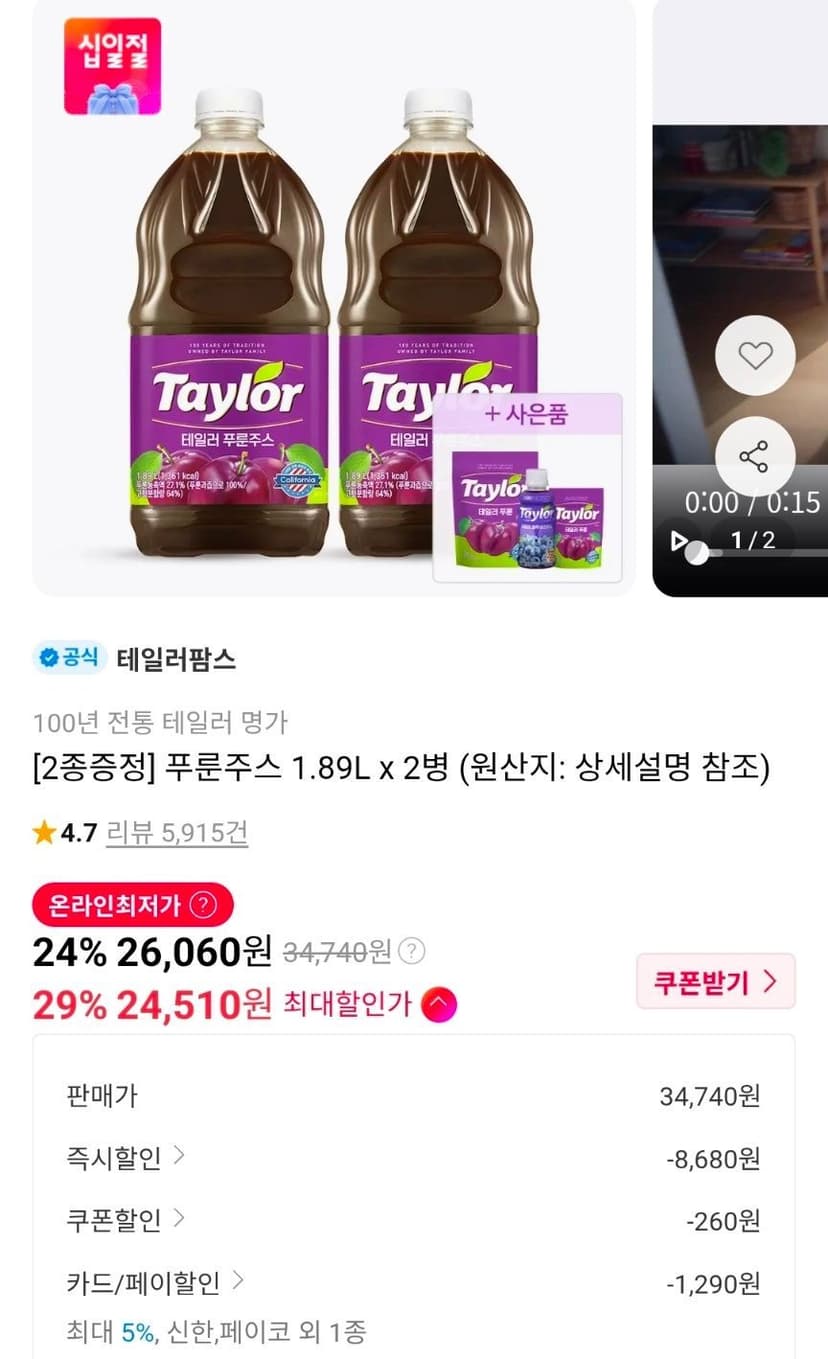Show info about the 34,740원 original price
The image size is (828, 1359).
413,952
